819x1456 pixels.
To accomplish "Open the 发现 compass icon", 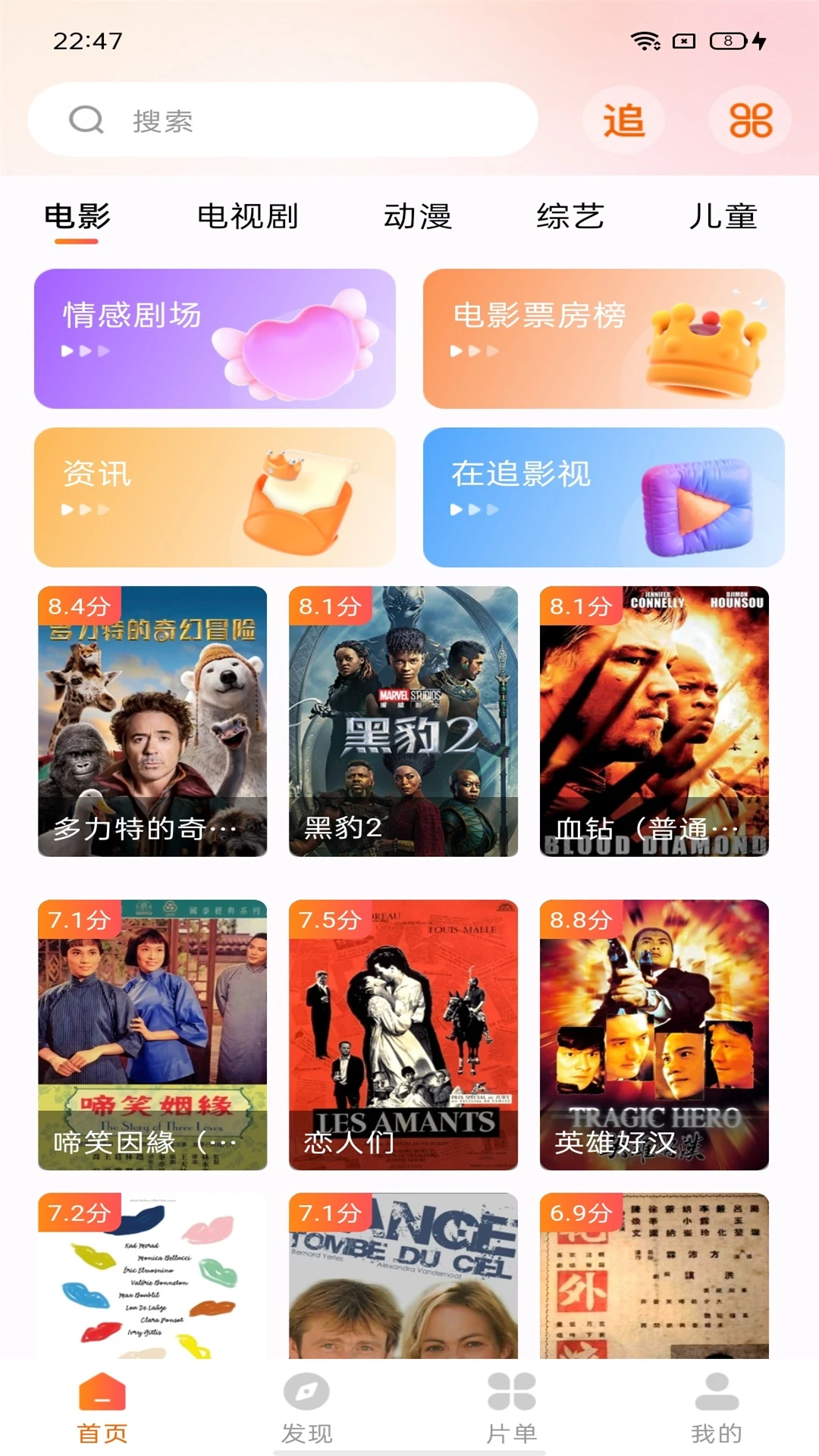I will pyautogui.click(x=308, y=1407).
